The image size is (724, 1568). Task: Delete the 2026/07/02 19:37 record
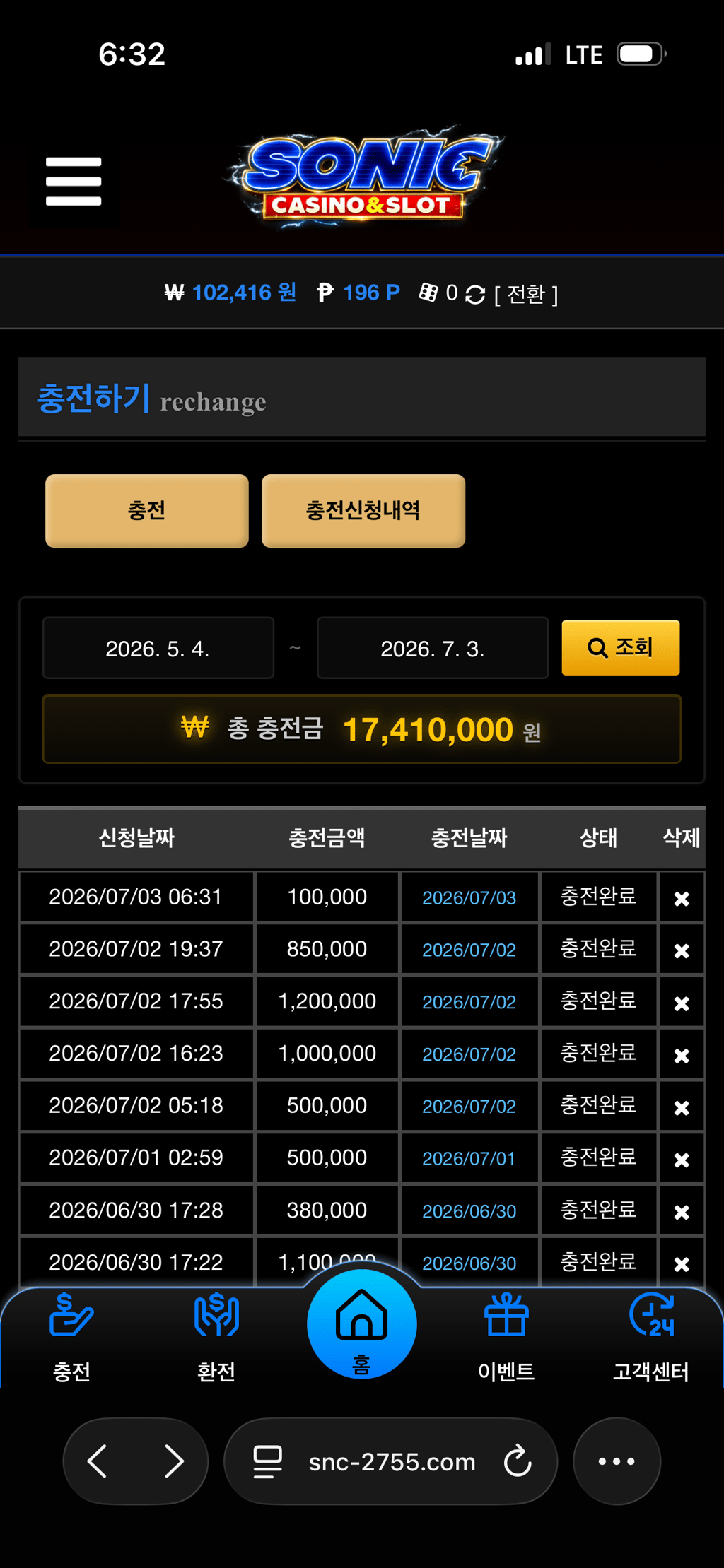click(682, 950)
